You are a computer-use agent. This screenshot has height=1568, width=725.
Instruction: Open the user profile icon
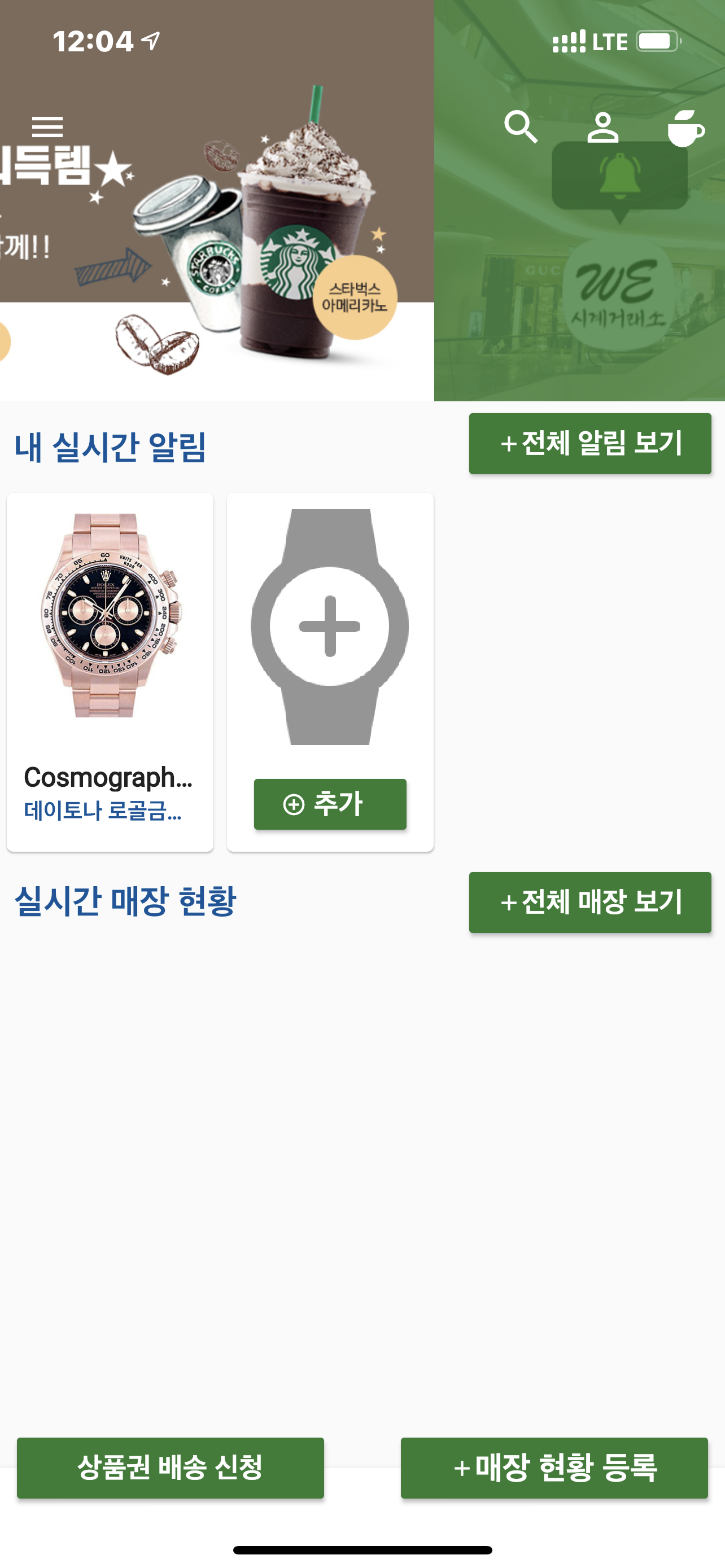point(602,126)
